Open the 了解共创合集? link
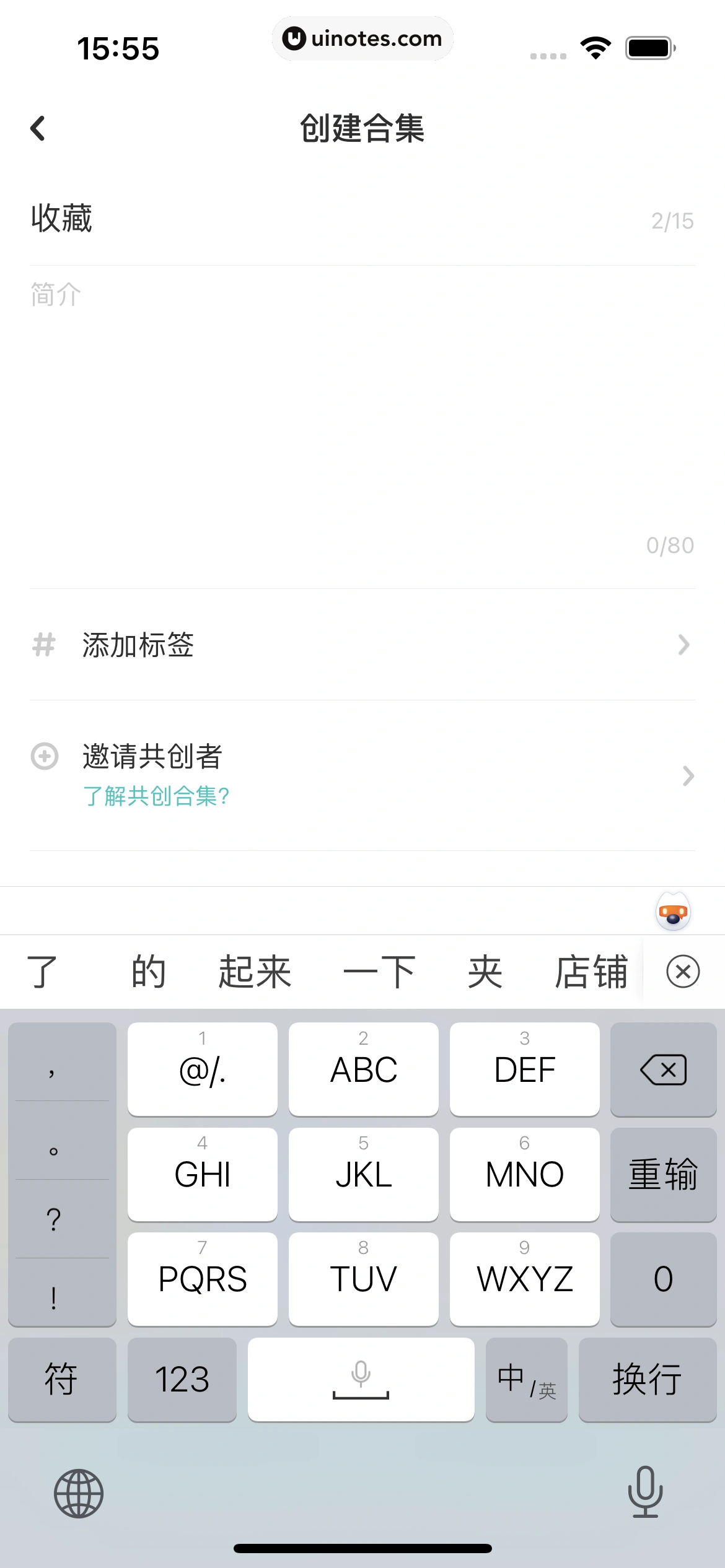 pos(156,797)
